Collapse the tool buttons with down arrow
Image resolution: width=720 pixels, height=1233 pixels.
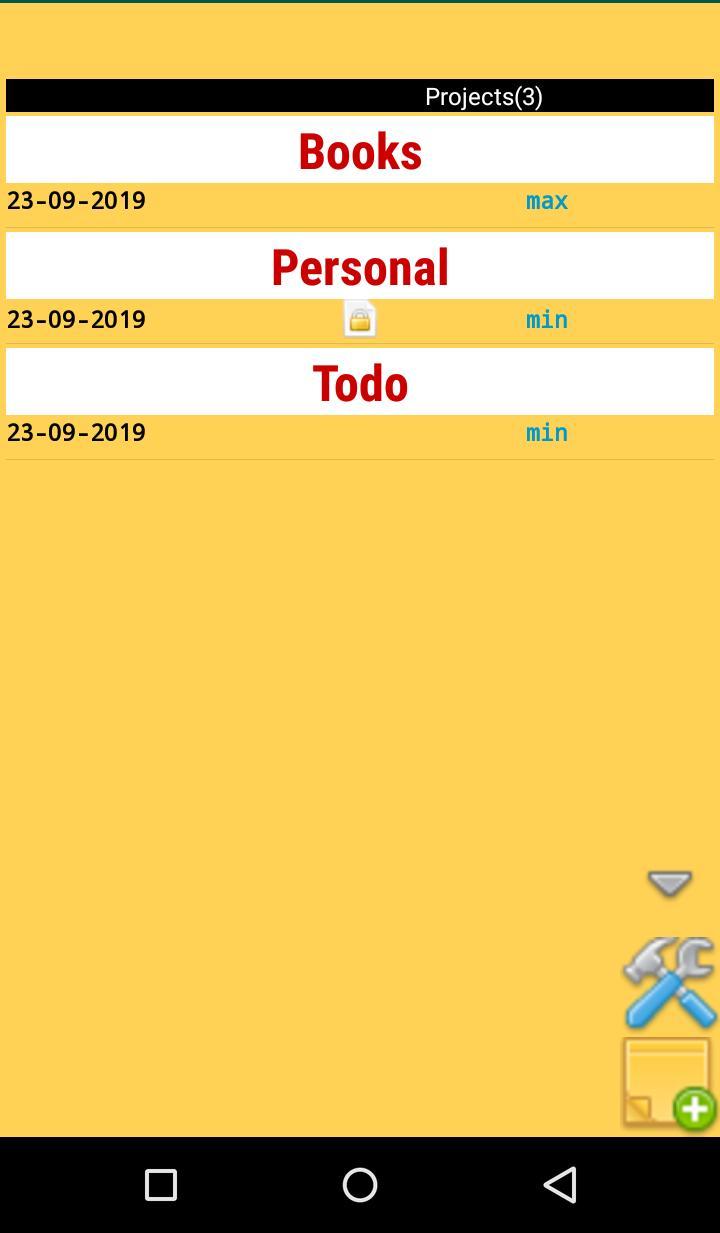[x=669, y=883]
